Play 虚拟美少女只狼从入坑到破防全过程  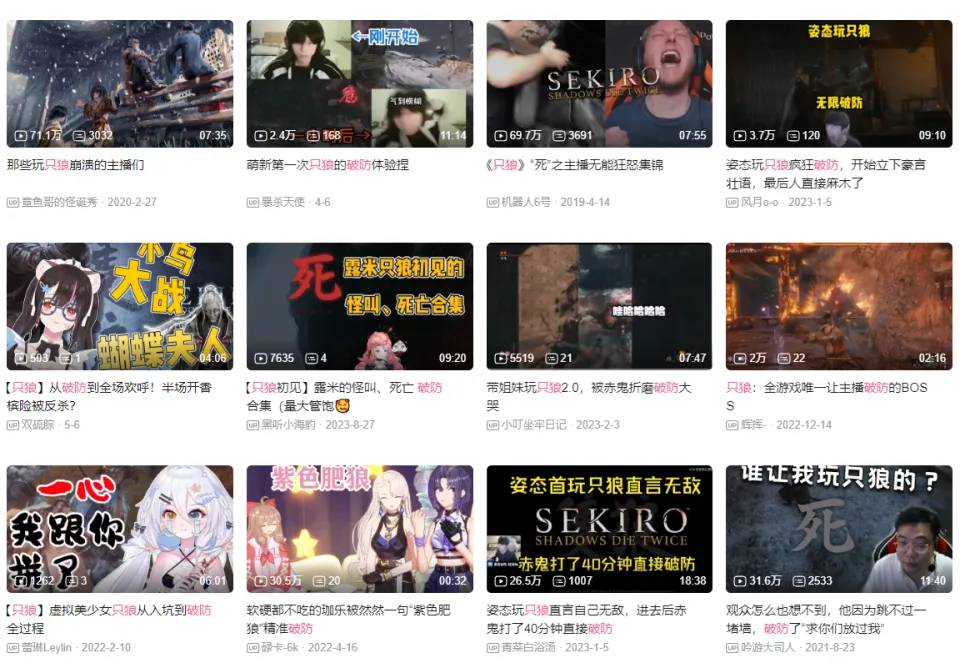coord(119,528)
